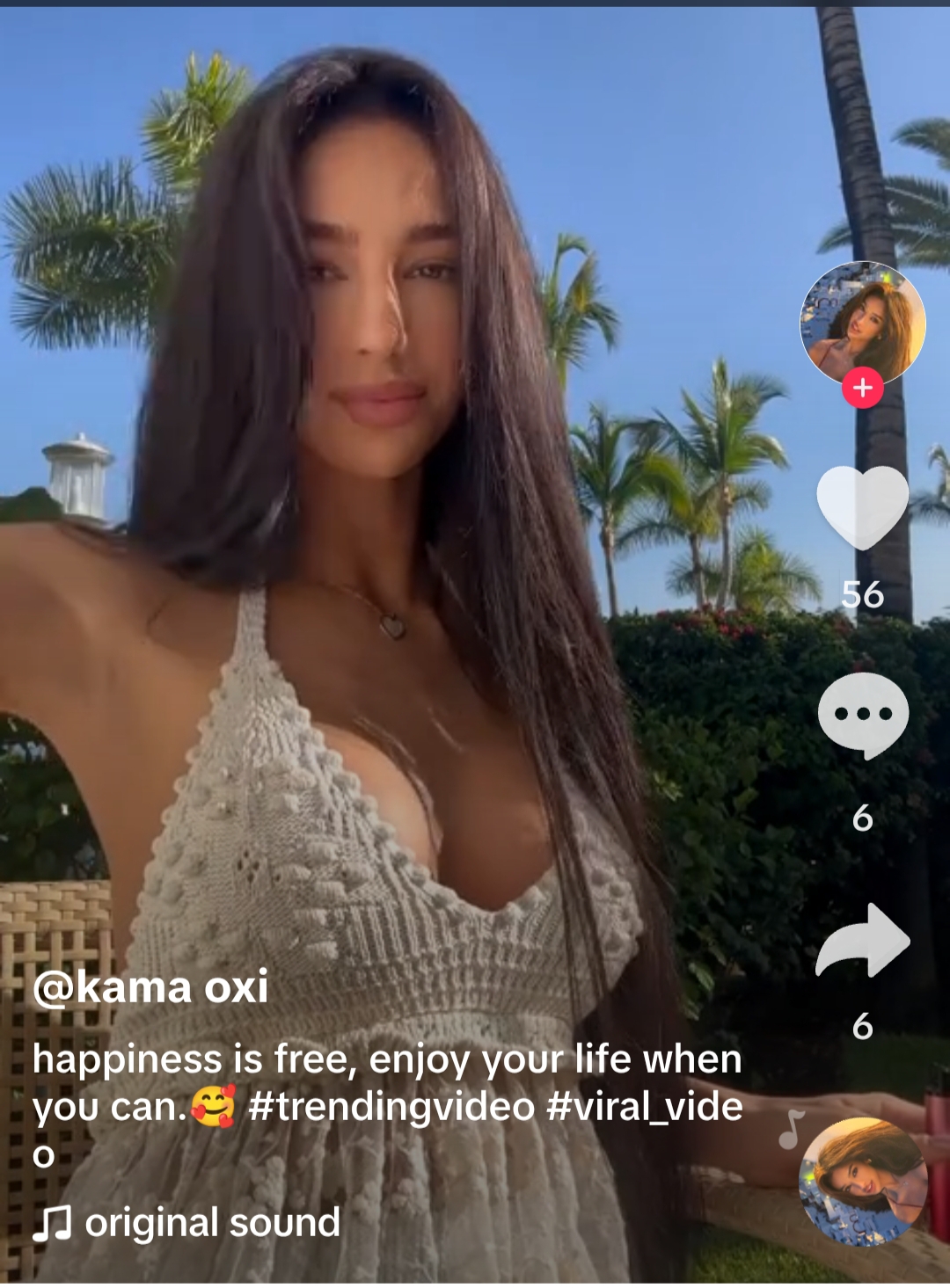Open the comments on this video
The width and height of the screenshot is (950, 1288).
point(862,715)
